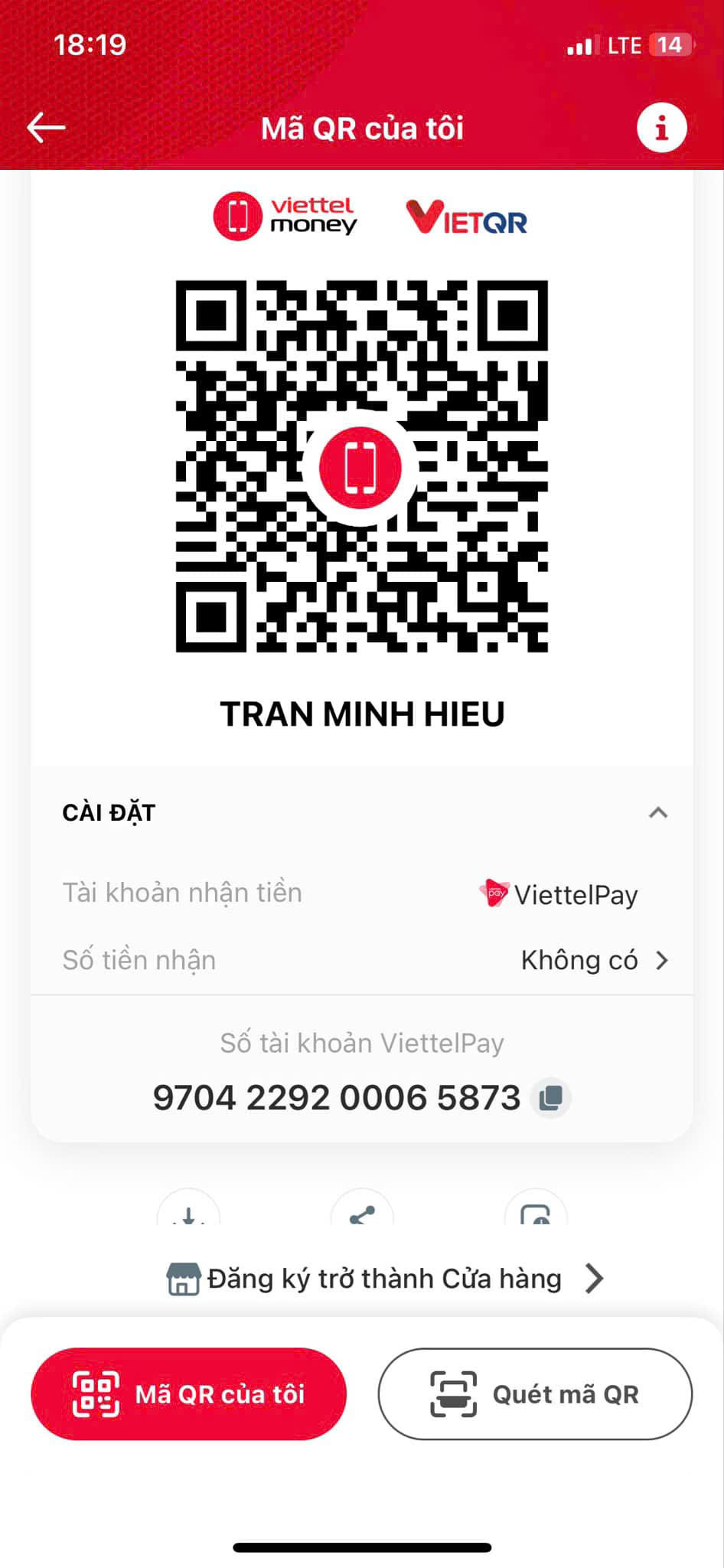Download the QR code image
This screenshot has width=724, height=1568.
188,1207
